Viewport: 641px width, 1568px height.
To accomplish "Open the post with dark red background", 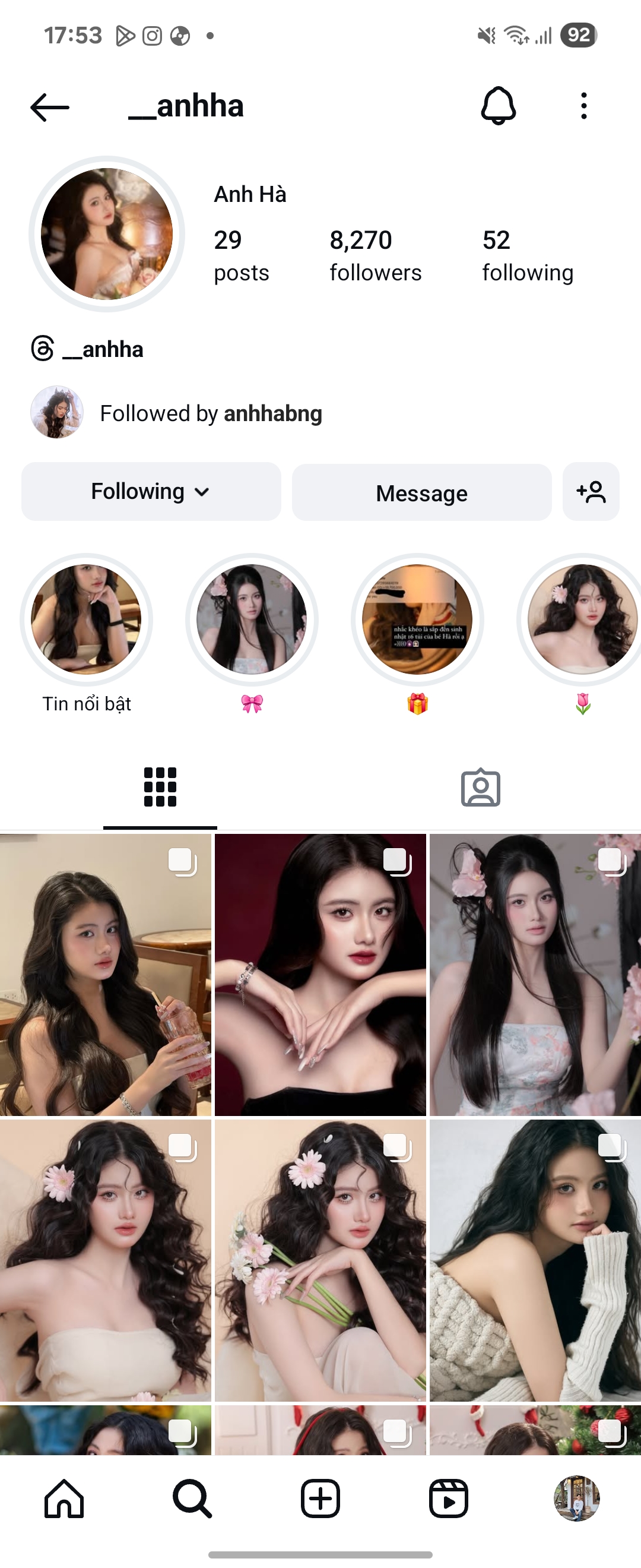I will click(x=320, y=975).
